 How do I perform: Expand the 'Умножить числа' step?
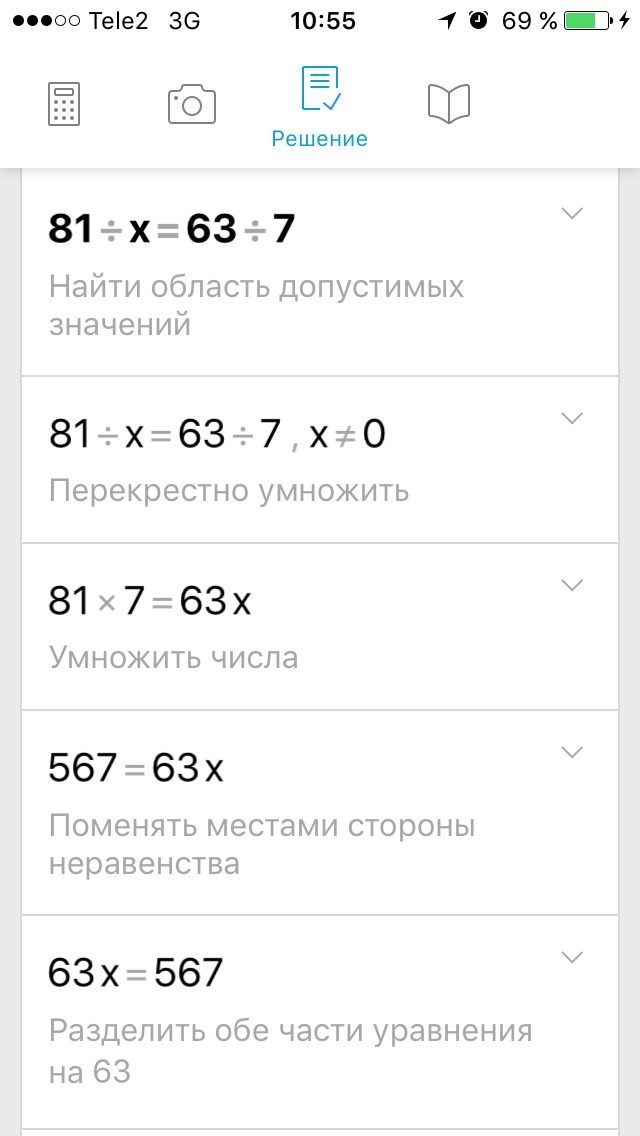(x=573, y=585)
